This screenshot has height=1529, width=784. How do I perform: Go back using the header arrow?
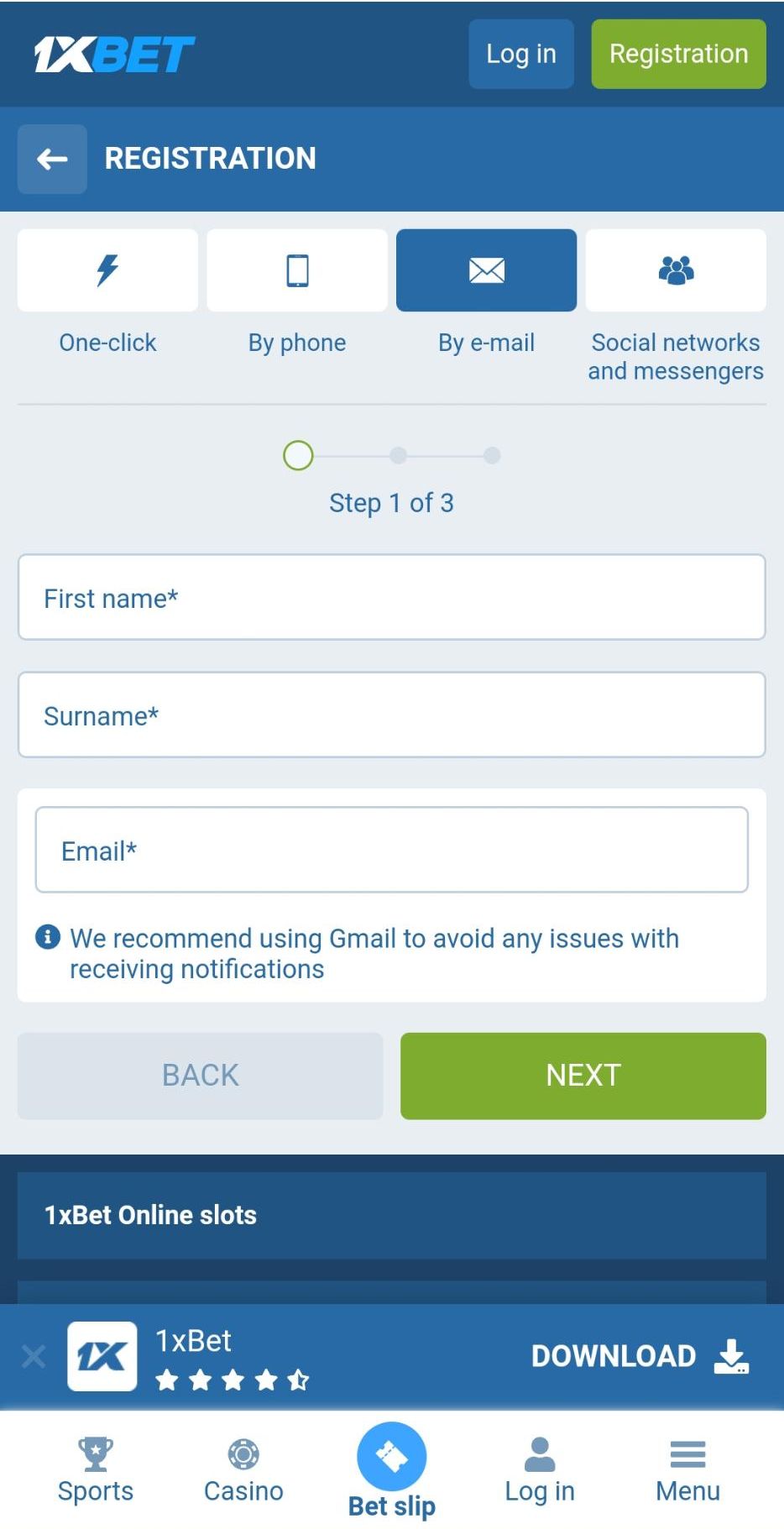tap(52, 159)
